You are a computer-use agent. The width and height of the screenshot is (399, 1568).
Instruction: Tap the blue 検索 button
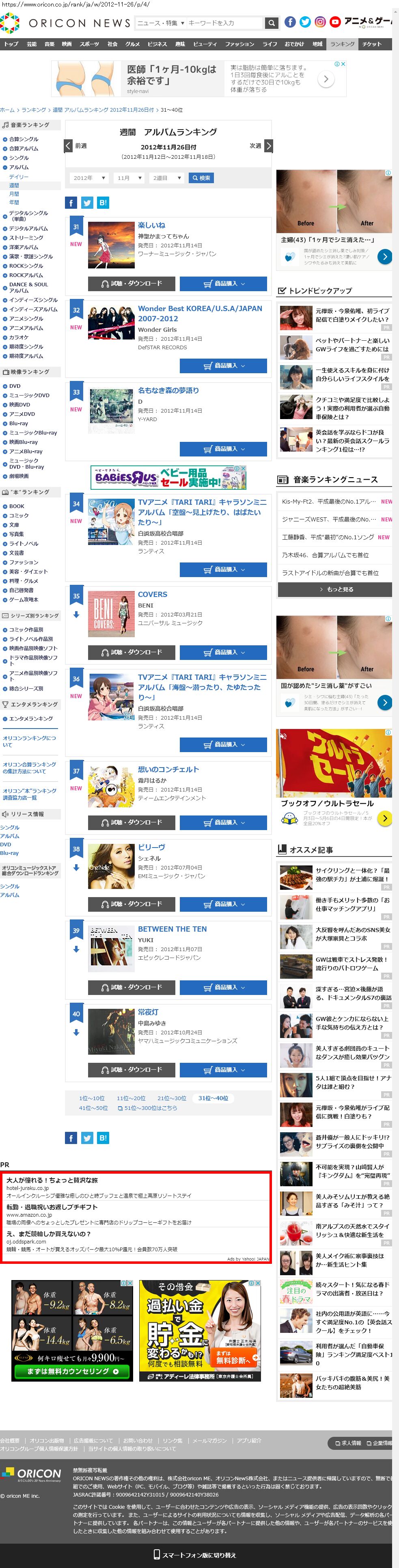point(201,178)
